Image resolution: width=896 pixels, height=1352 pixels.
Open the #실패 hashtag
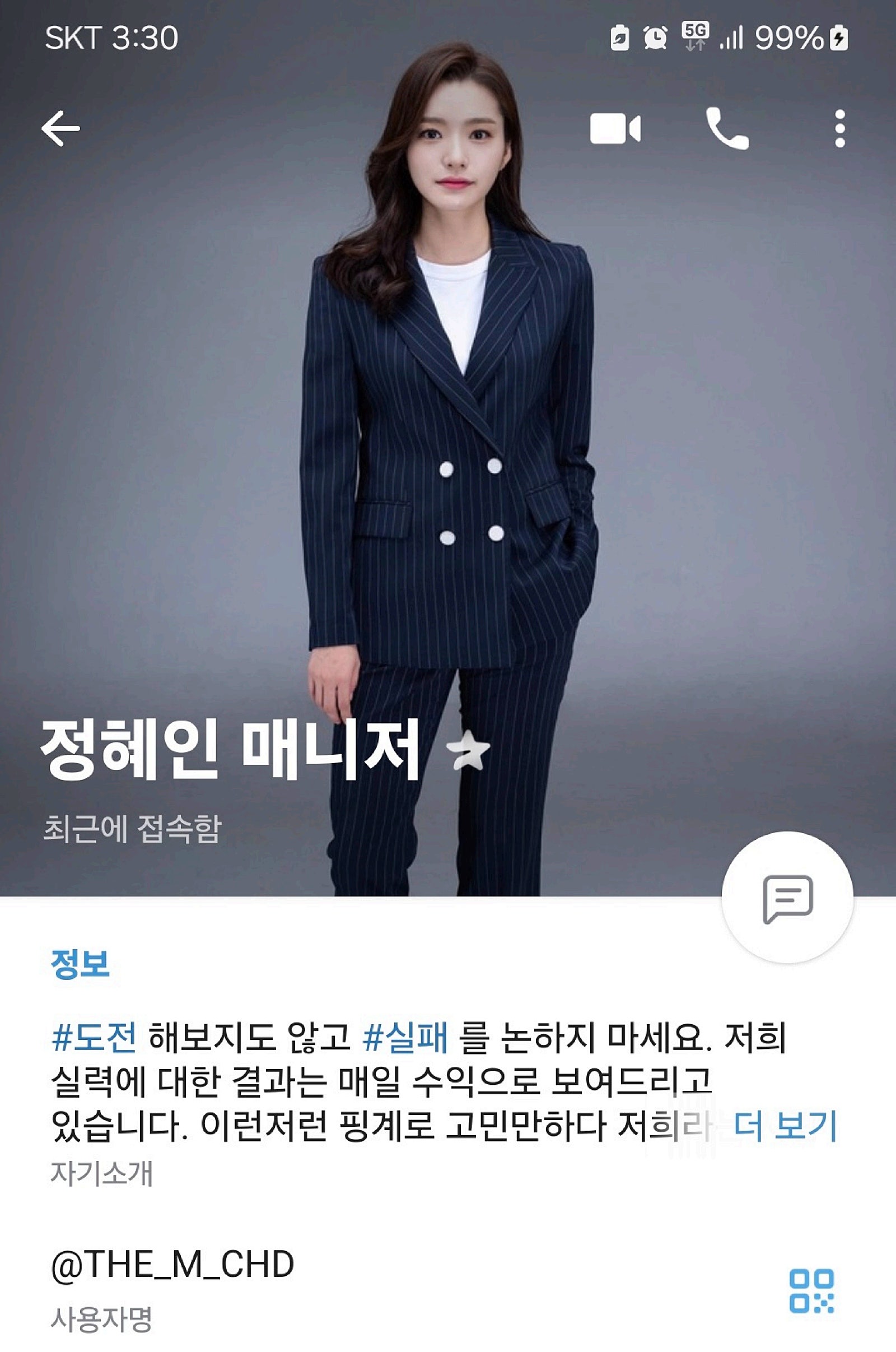(405, 1037)
